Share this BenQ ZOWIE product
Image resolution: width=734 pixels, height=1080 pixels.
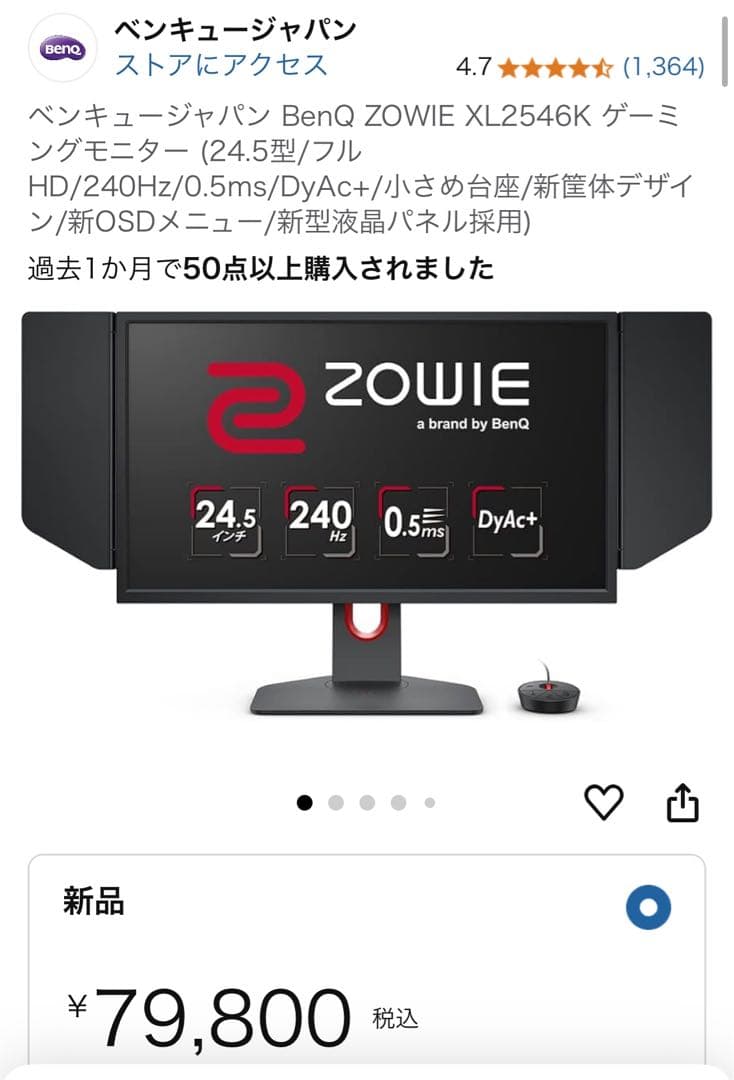click(x=682, y=802)
